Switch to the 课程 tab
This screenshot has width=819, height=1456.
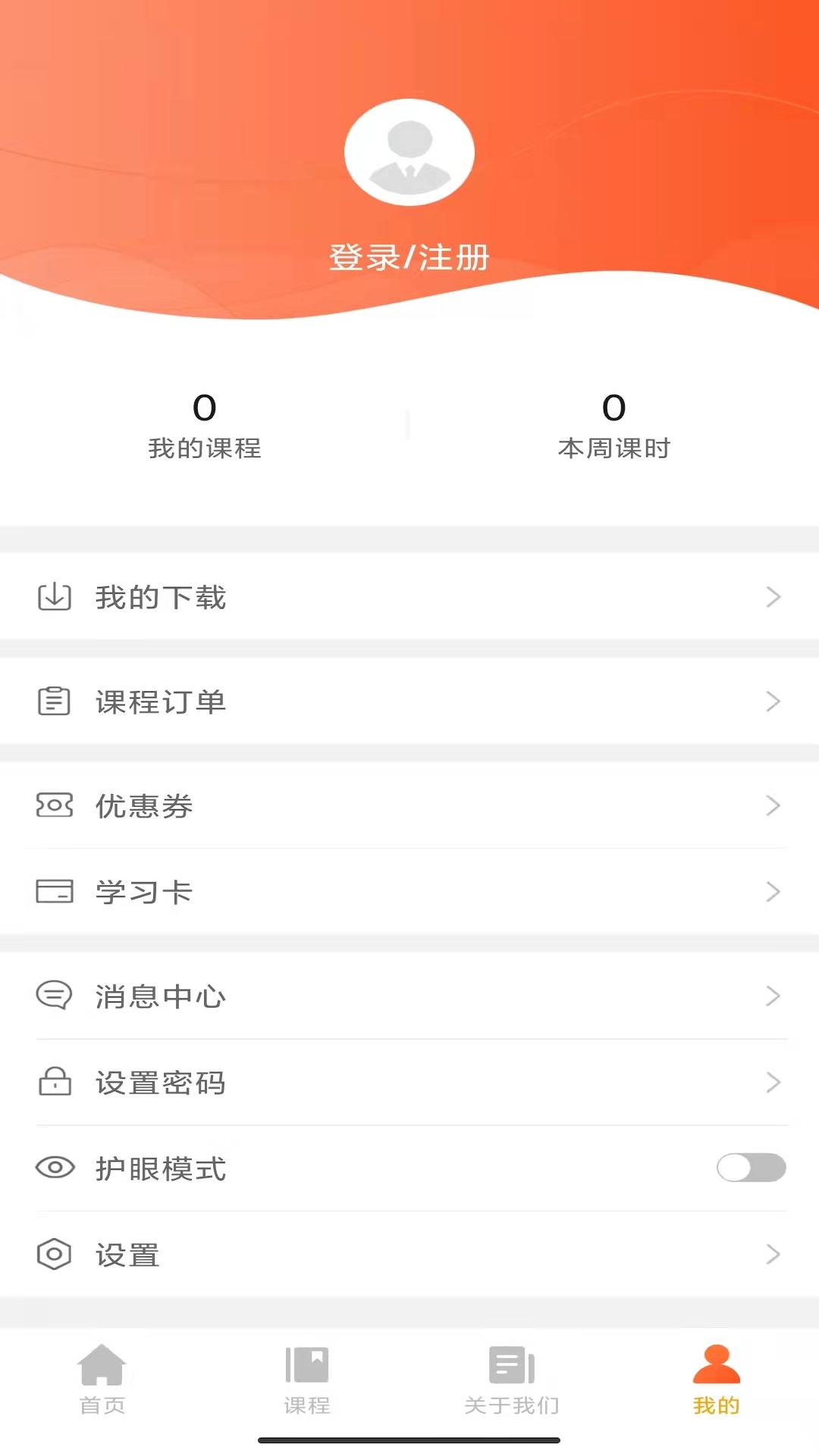[x=307, y=1380]
